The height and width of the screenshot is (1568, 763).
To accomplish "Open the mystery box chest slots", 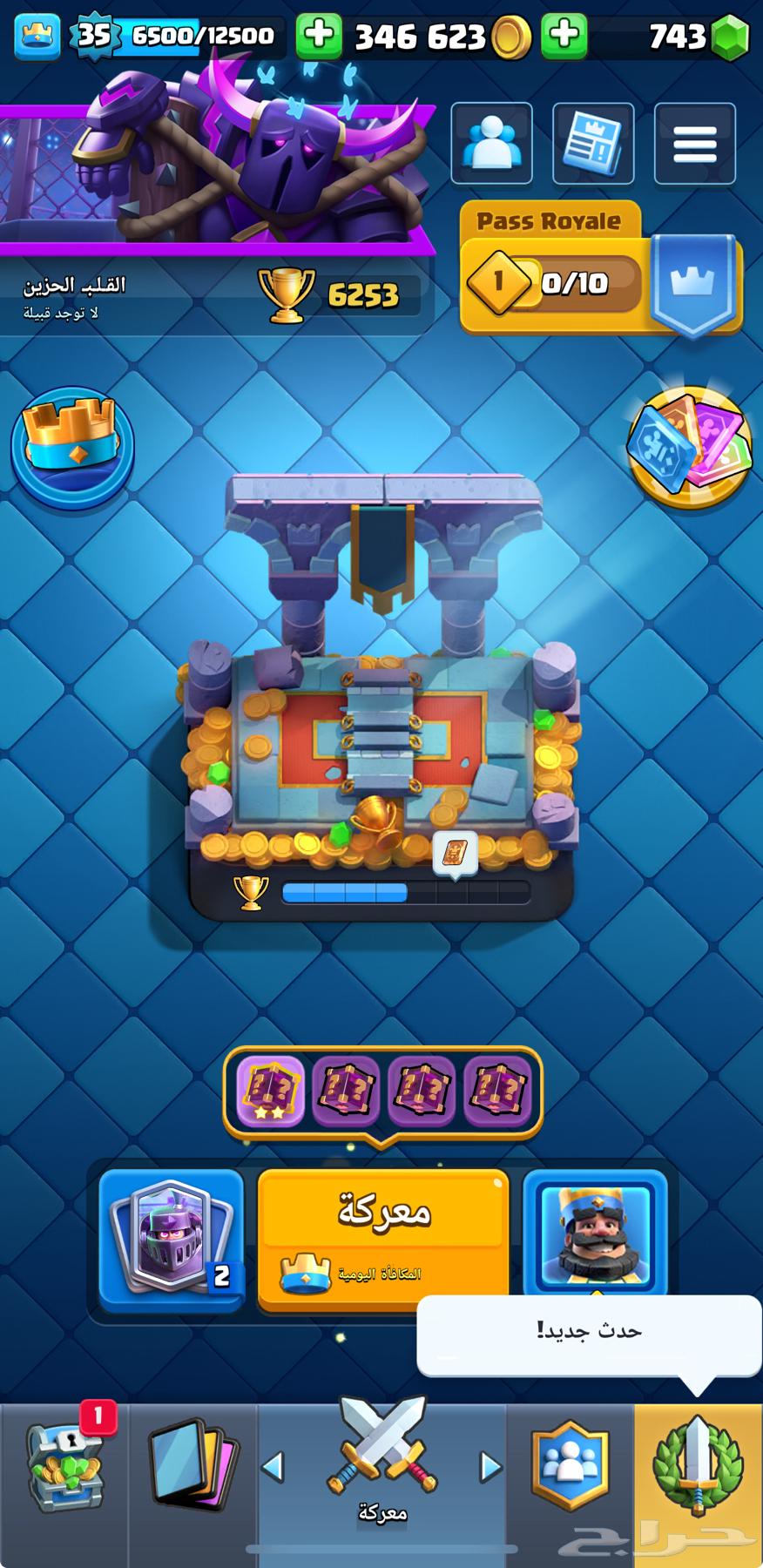I will [383, 1089].
